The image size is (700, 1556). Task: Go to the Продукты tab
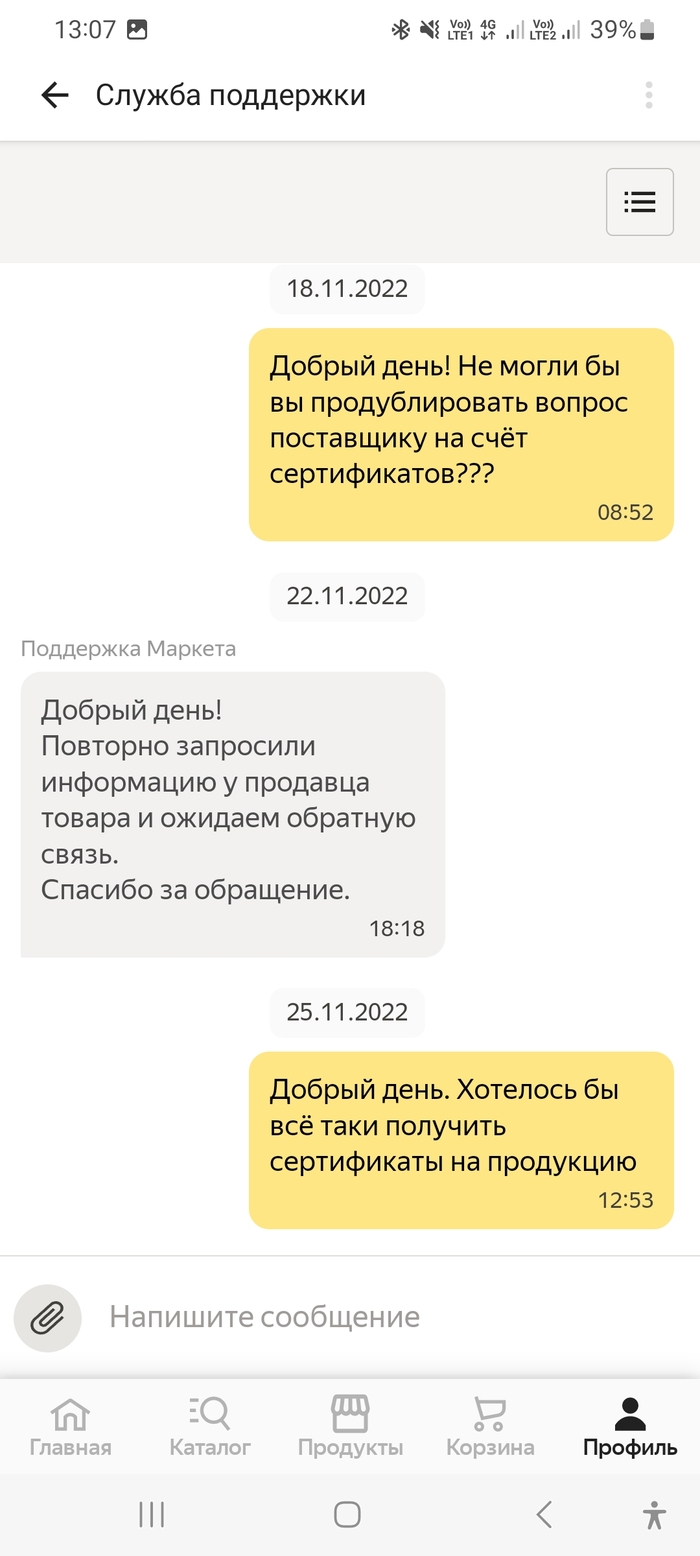(350, 1427)
